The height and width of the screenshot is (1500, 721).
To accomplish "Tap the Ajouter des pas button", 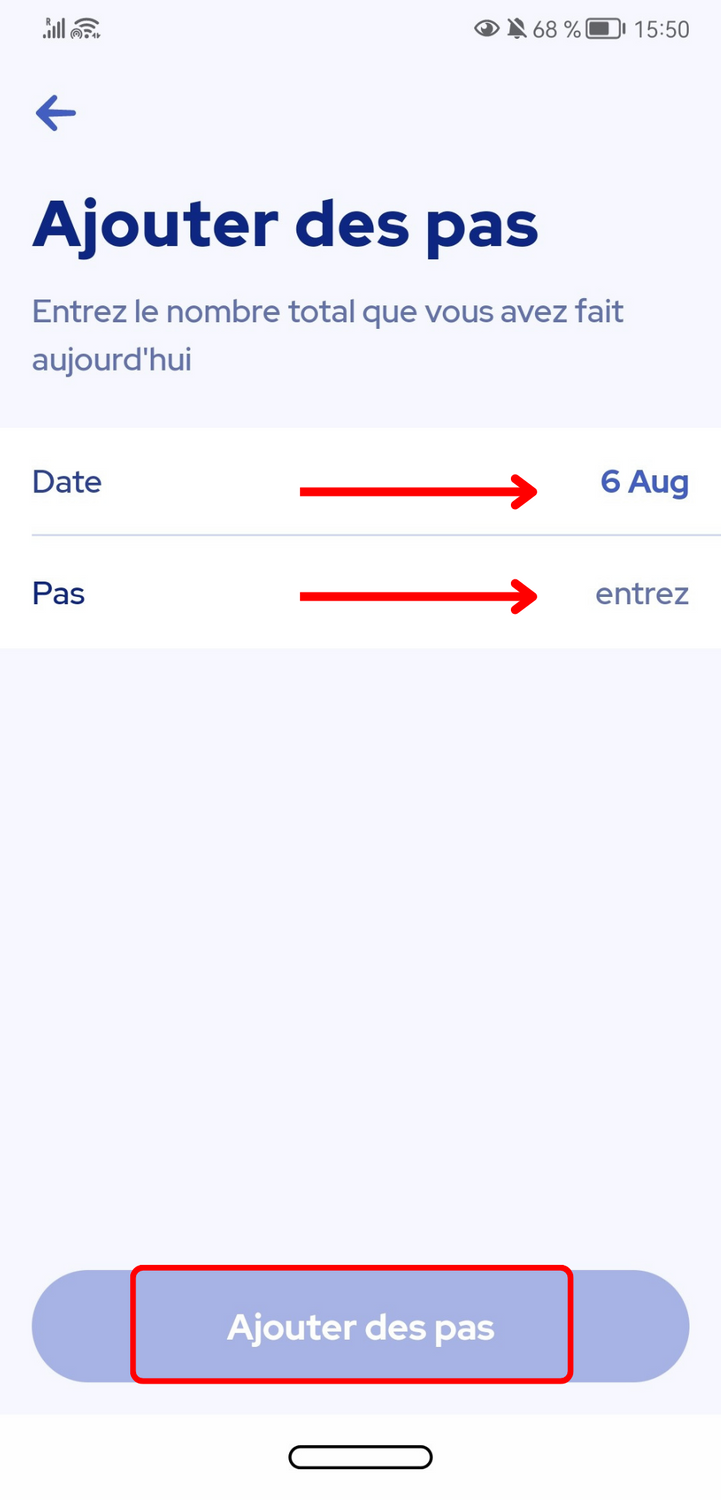I will coord(360,1326).
